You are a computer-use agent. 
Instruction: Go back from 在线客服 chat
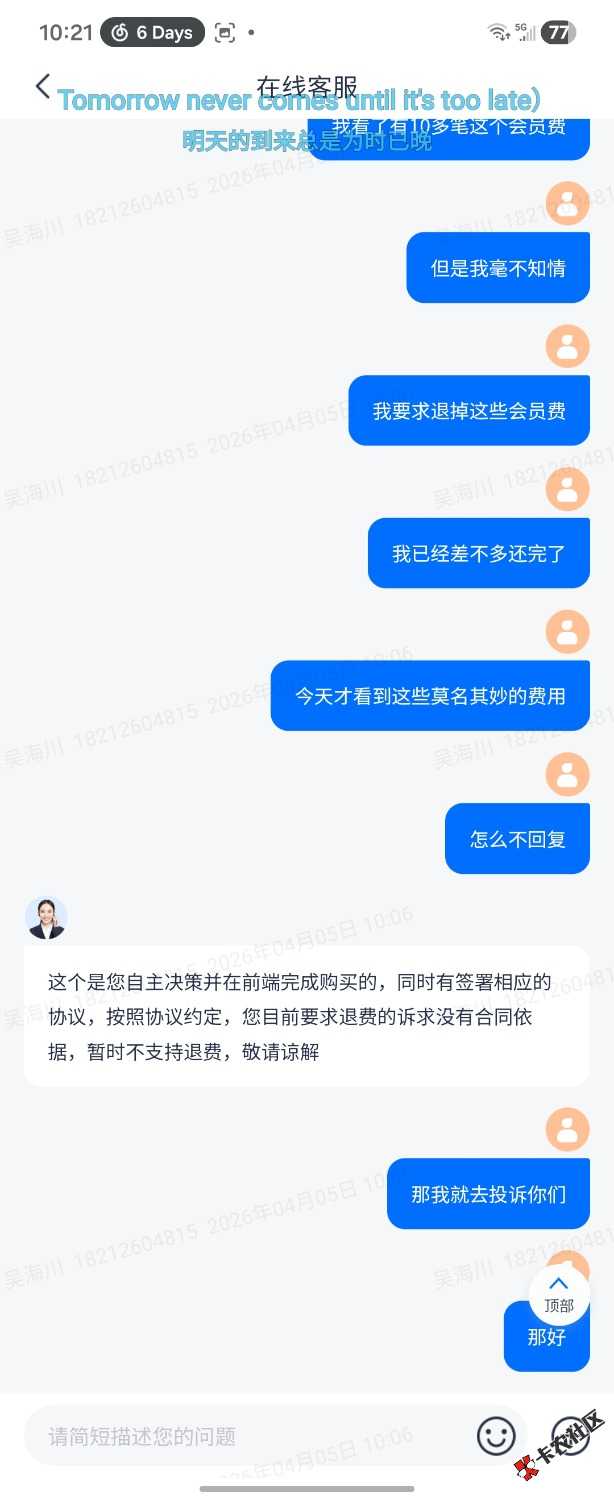click(x=42, y=86)
